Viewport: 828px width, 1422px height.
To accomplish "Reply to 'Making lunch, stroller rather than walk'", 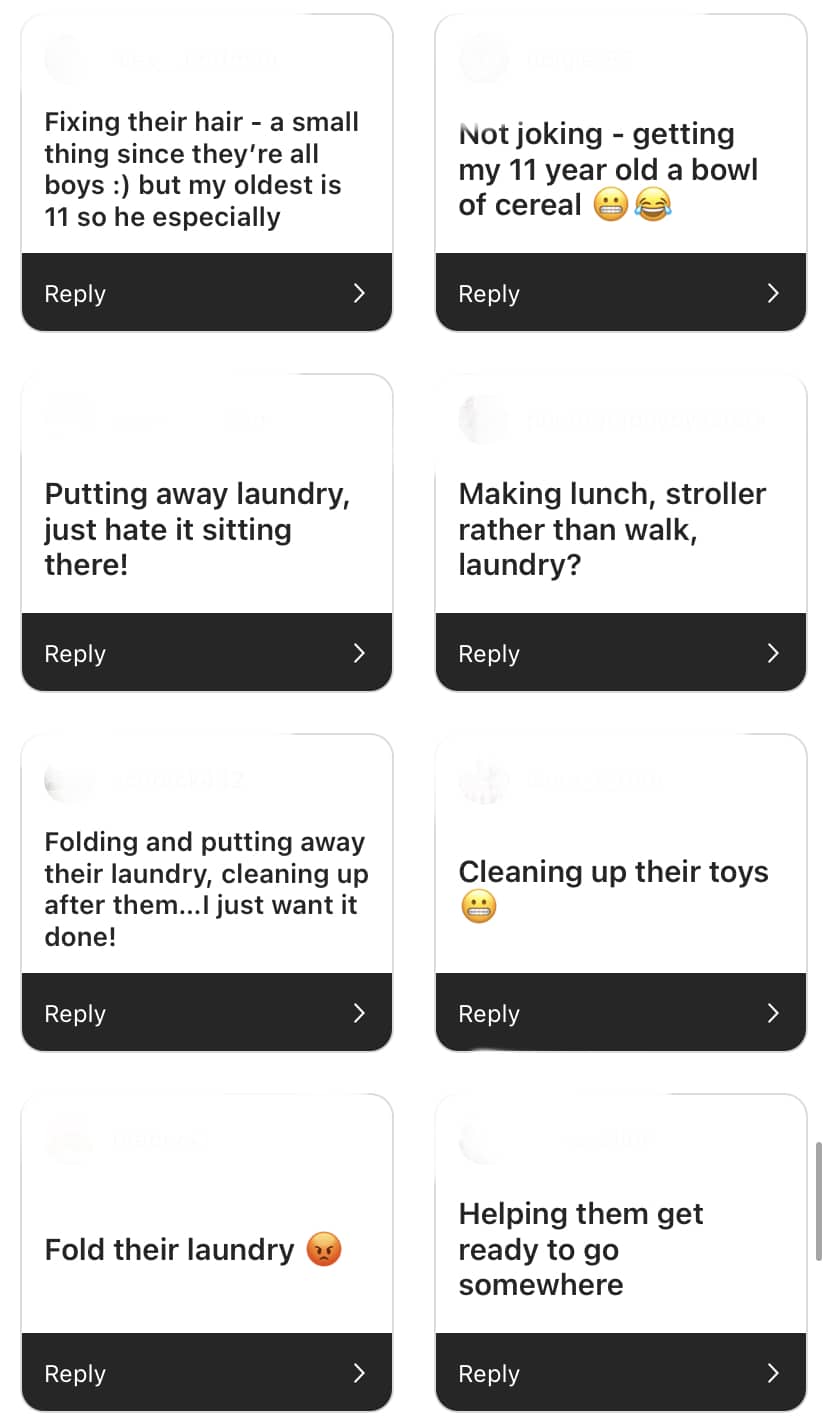I will [620, 653].
